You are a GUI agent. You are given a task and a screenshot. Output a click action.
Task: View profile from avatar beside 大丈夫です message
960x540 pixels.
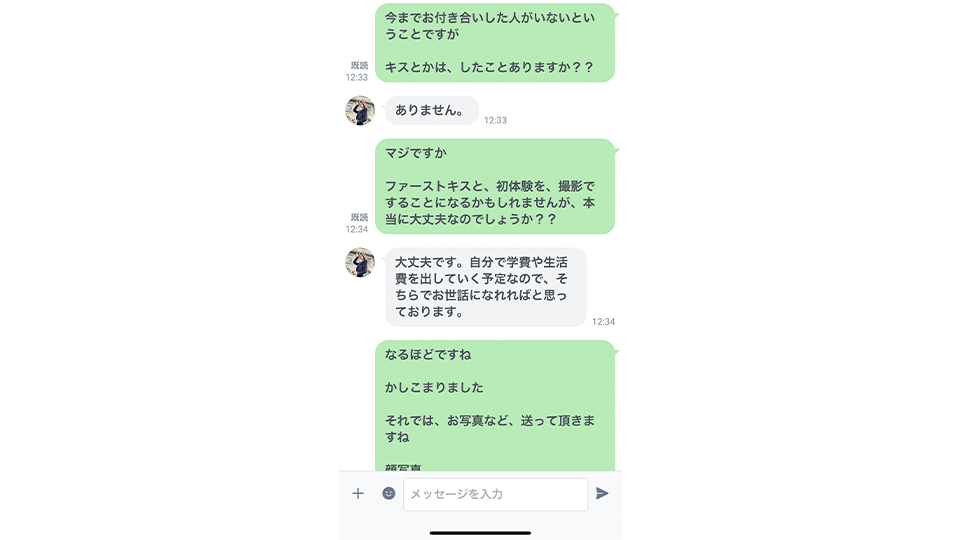tap(360, 263)
